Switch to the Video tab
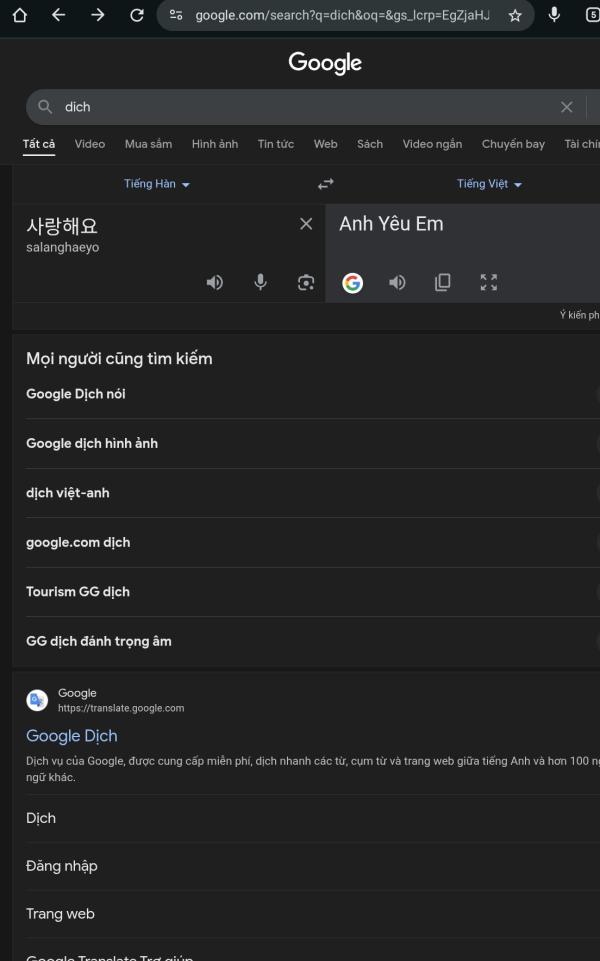600x961 pixels. coord(89,144)
